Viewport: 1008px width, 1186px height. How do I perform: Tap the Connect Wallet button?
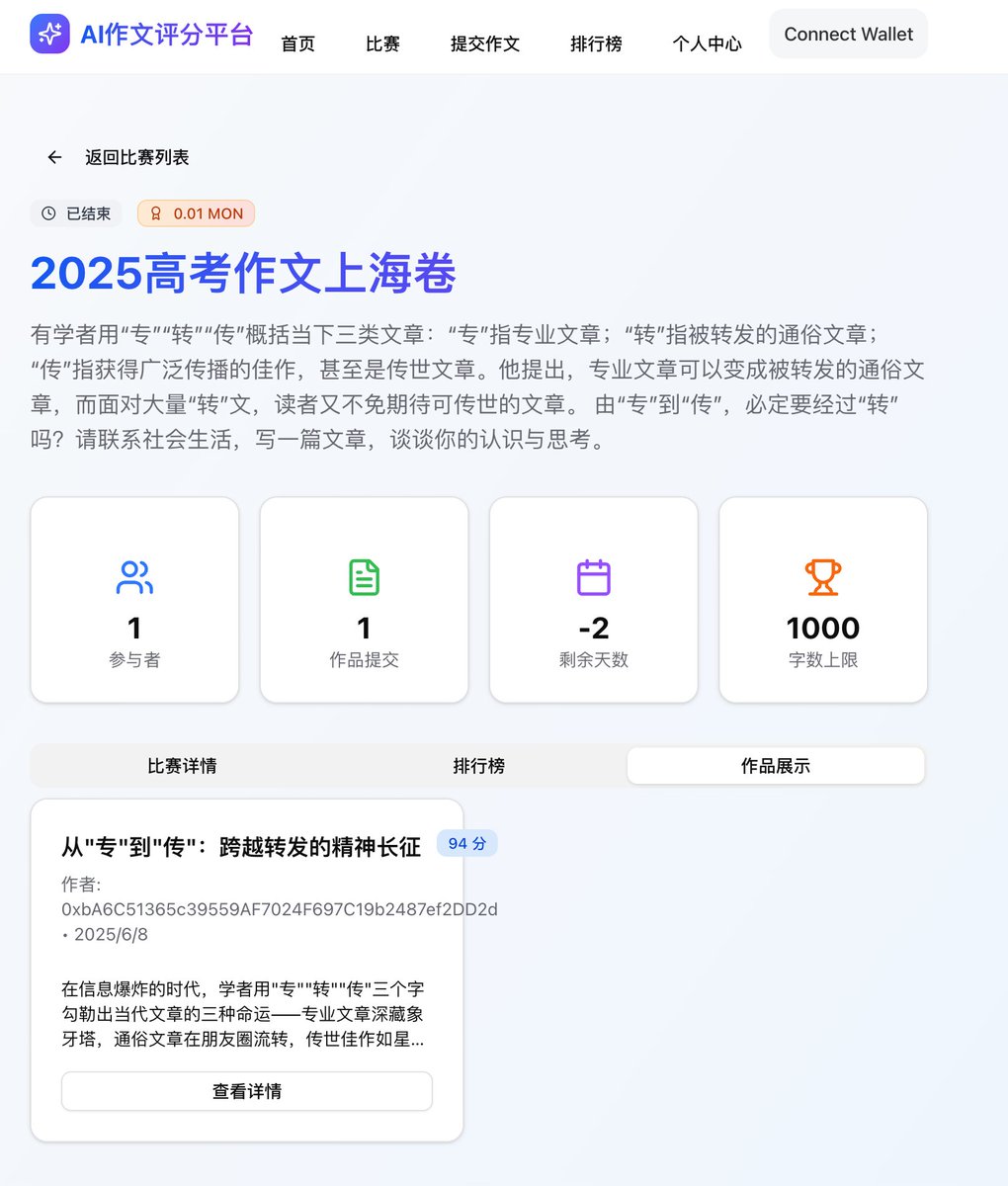tap(848, 35)
